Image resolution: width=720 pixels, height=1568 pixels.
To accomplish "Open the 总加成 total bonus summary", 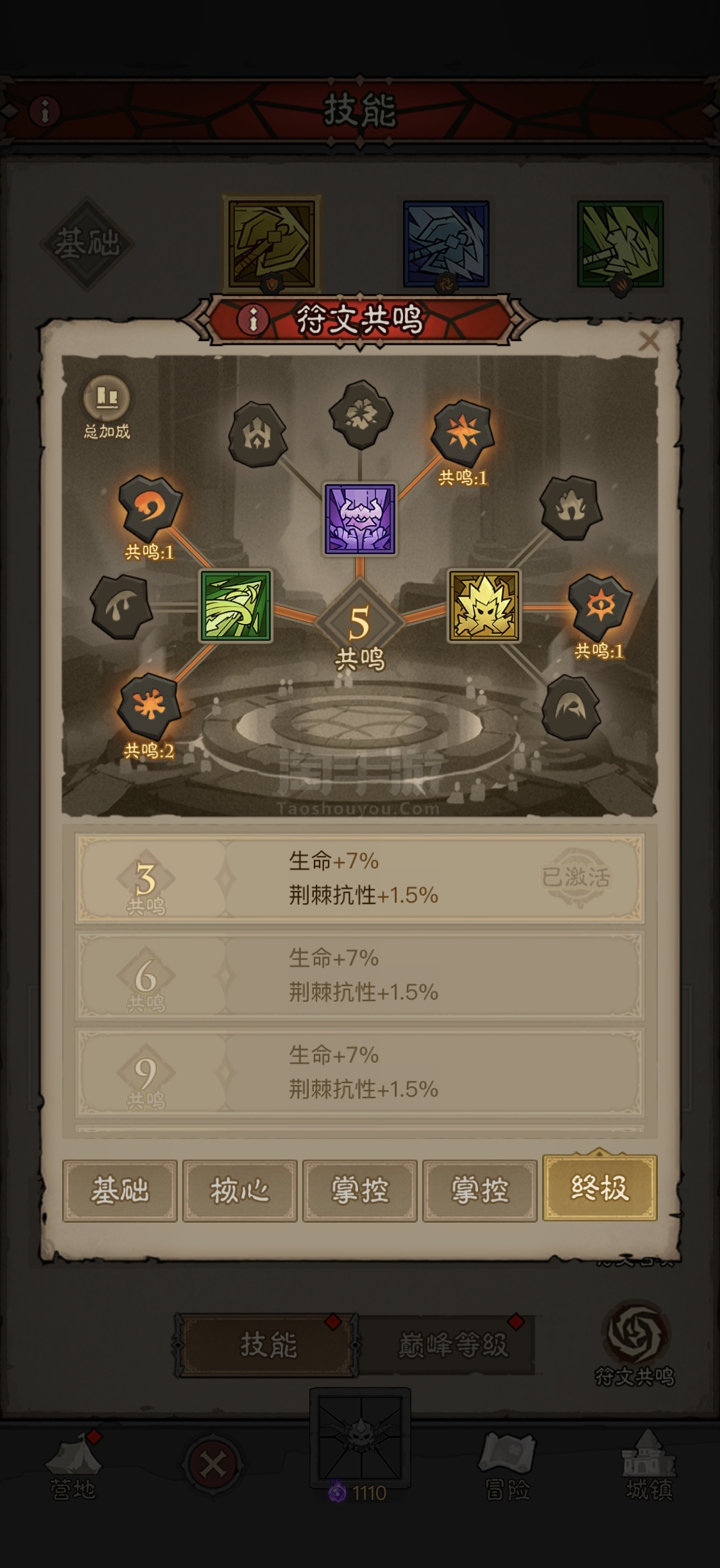I will click(107, 407).
